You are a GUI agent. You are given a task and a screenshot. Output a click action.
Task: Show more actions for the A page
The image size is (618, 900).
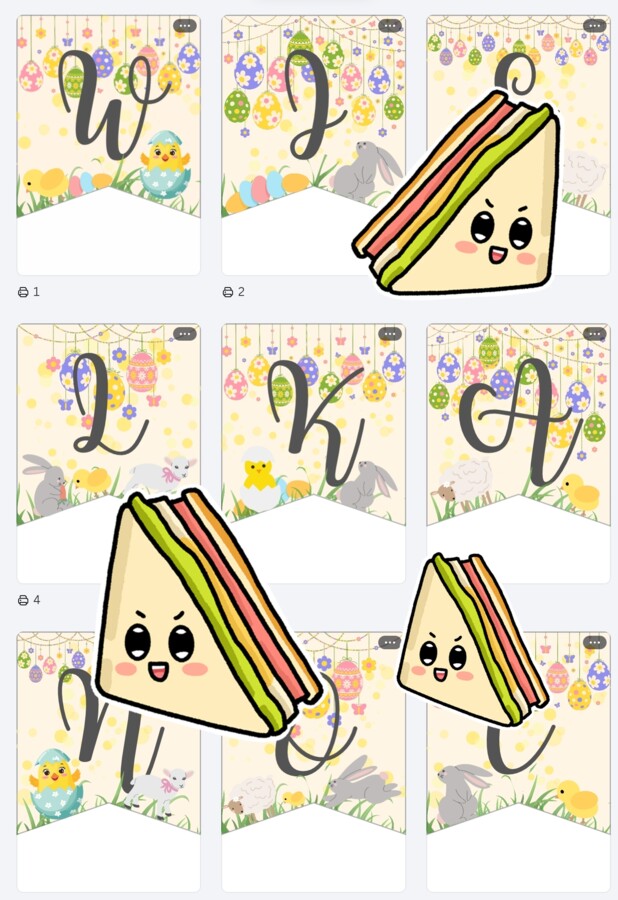[x=595, y=334]
